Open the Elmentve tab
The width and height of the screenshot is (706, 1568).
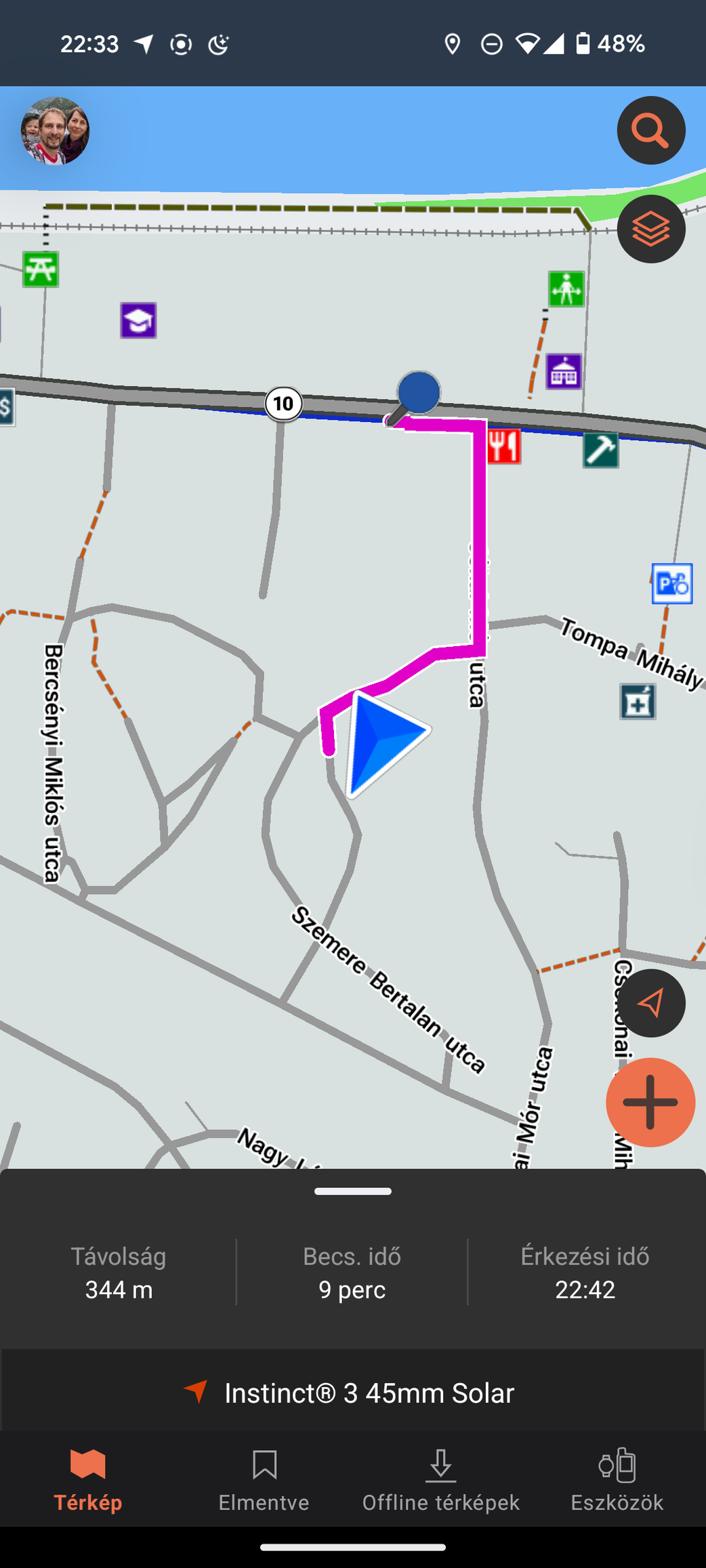tap(264, 1481)
